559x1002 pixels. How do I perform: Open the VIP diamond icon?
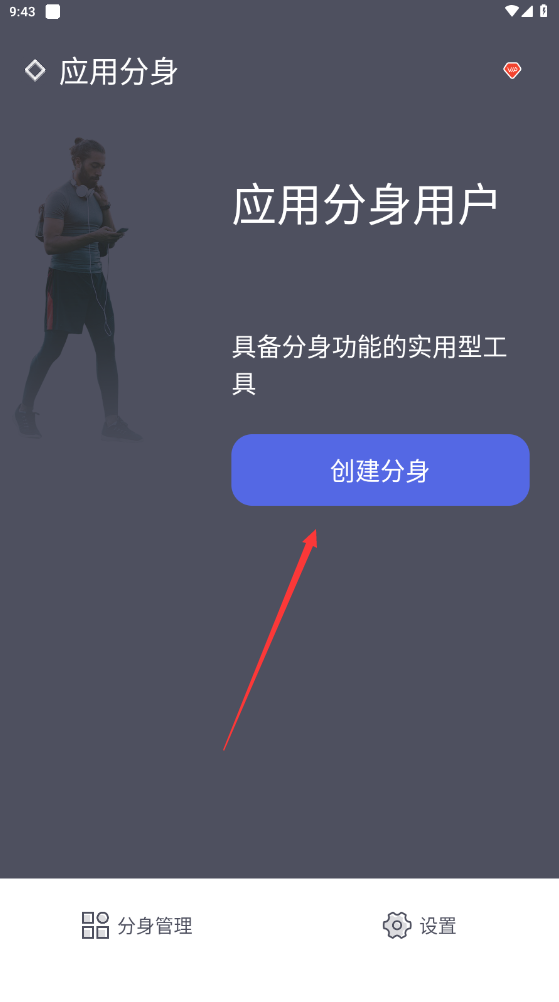tap(512, 70)
